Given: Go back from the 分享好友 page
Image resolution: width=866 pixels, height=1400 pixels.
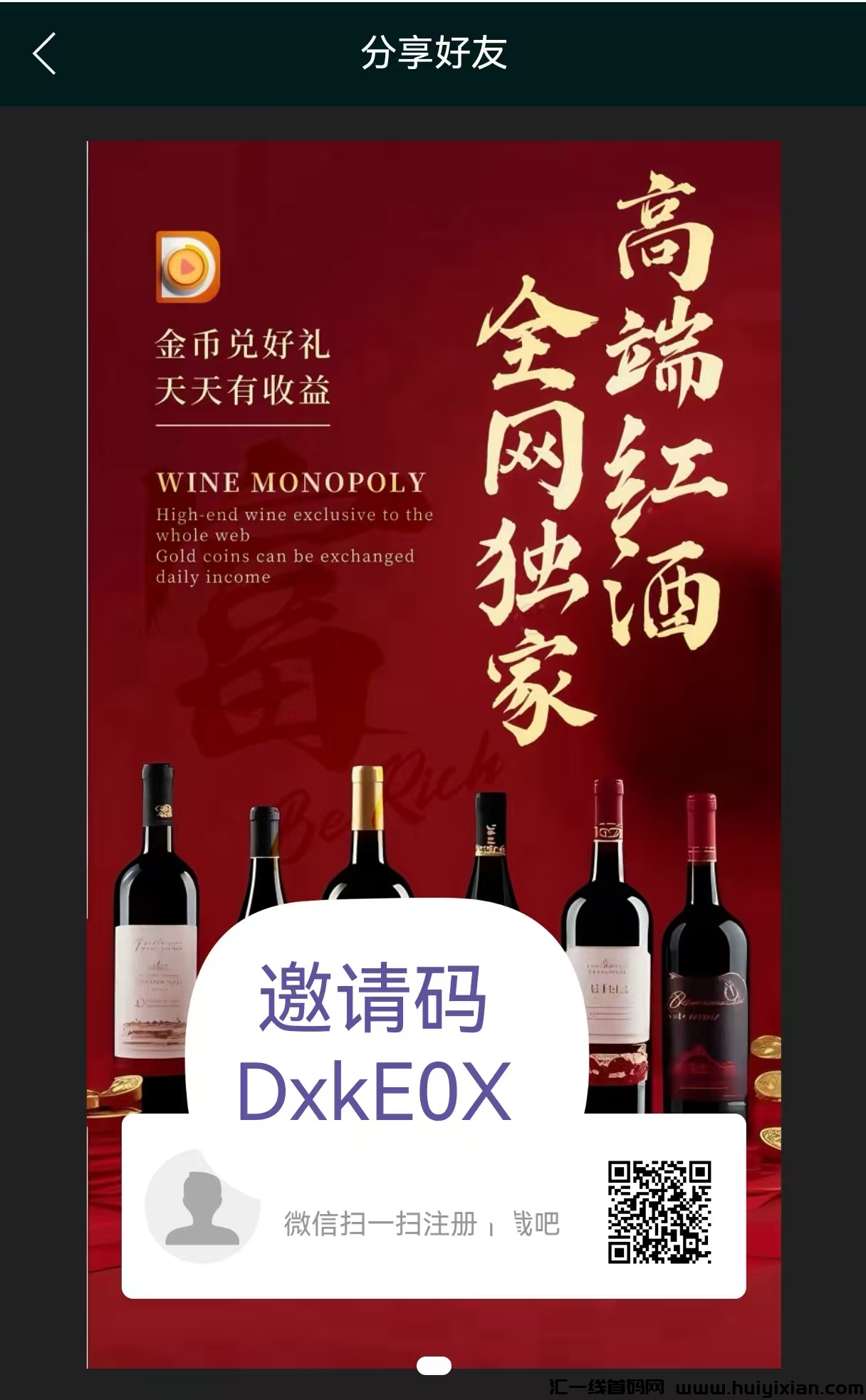Looking at the screenshot, I should point(44,53).
